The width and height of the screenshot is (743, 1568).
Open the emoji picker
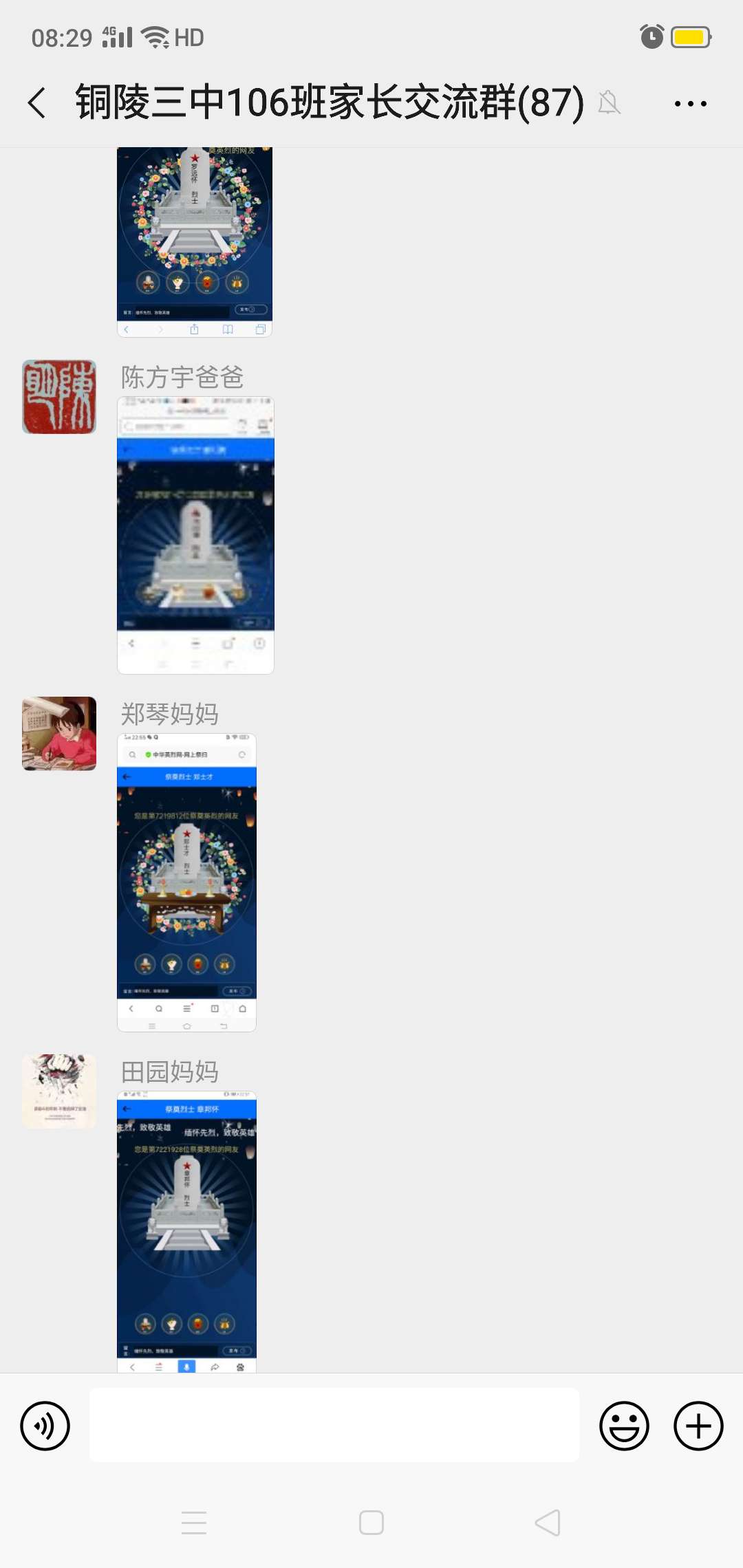[624, 1426]
